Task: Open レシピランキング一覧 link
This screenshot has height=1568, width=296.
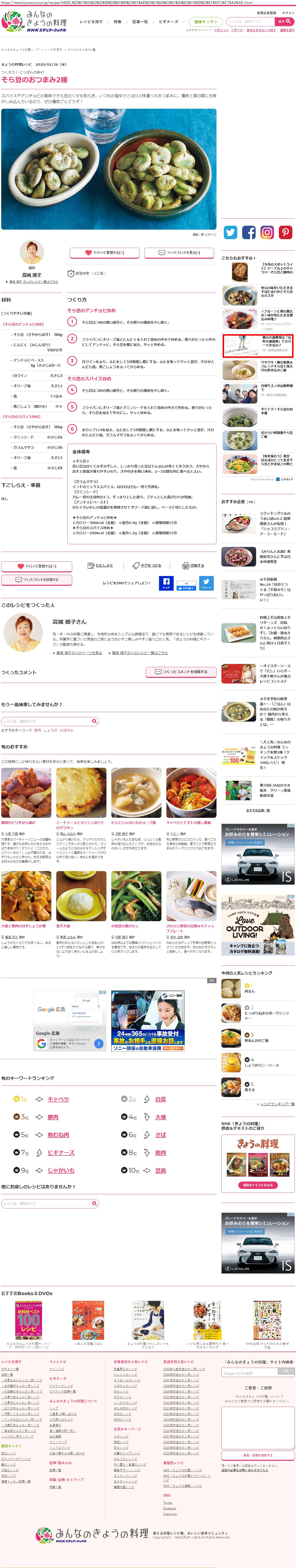Action: (x=277, y=1104)
